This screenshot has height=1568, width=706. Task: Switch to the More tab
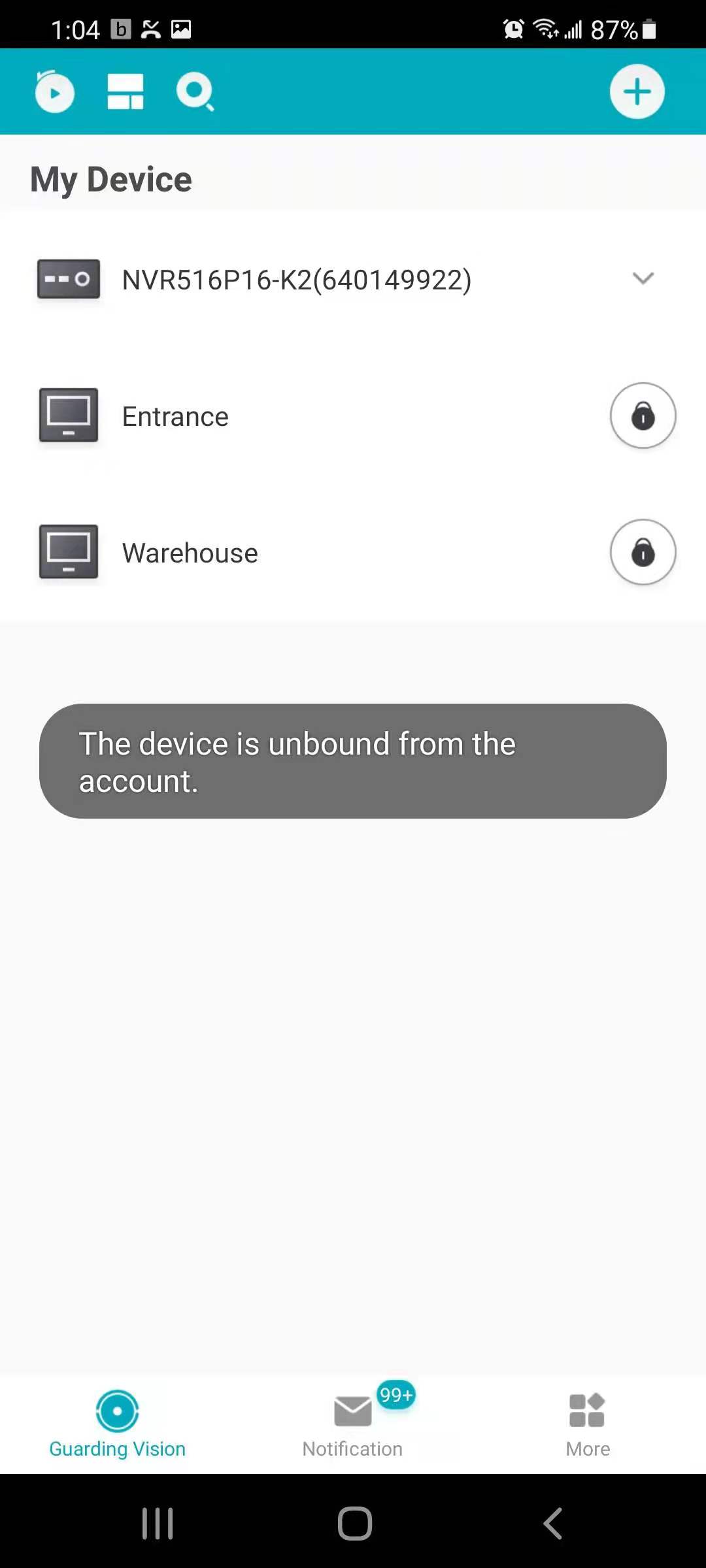pyautogui.click(x=588, y=1423)
